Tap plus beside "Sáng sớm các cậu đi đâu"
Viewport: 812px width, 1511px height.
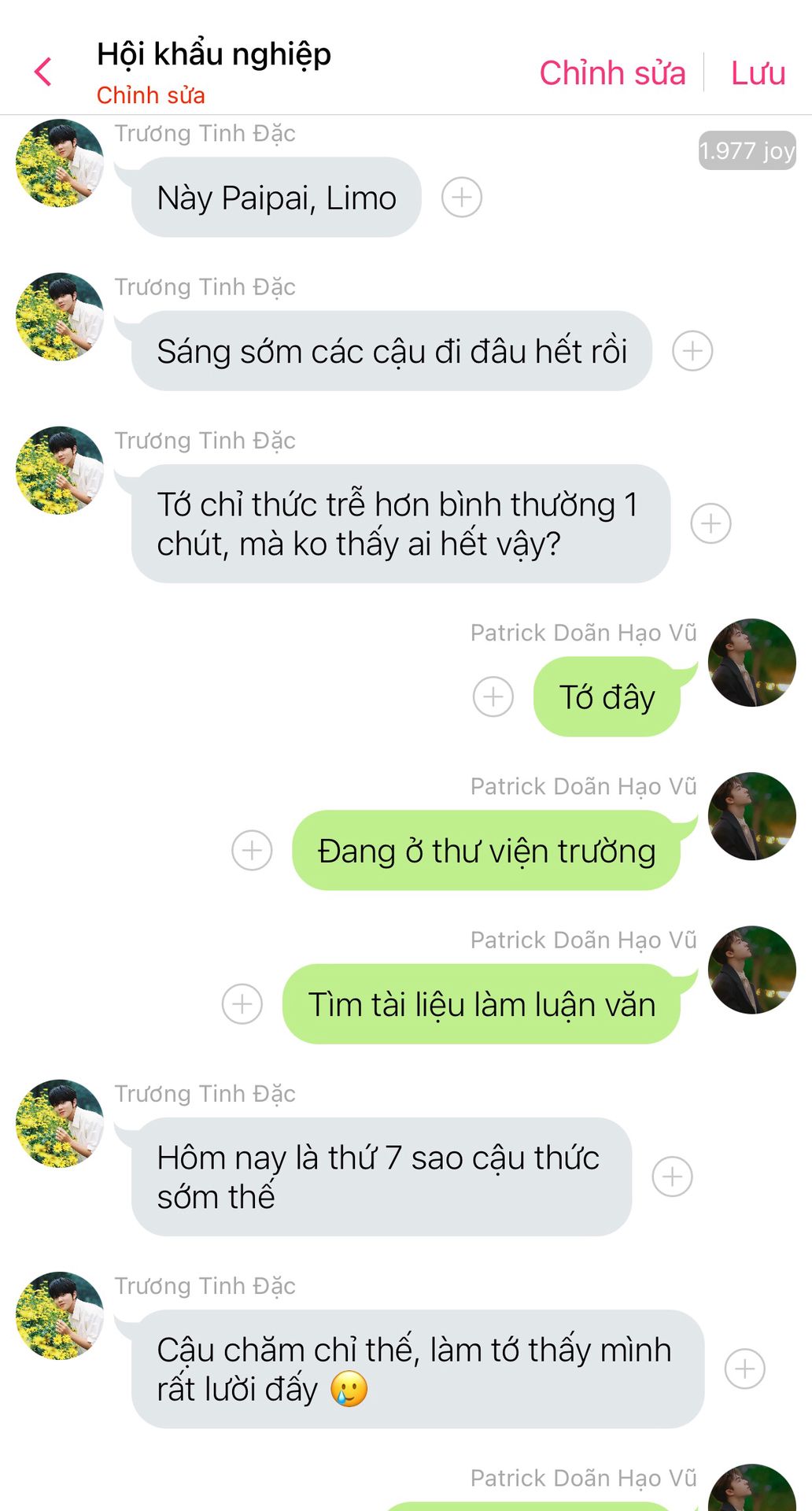[x=692, y=351]
